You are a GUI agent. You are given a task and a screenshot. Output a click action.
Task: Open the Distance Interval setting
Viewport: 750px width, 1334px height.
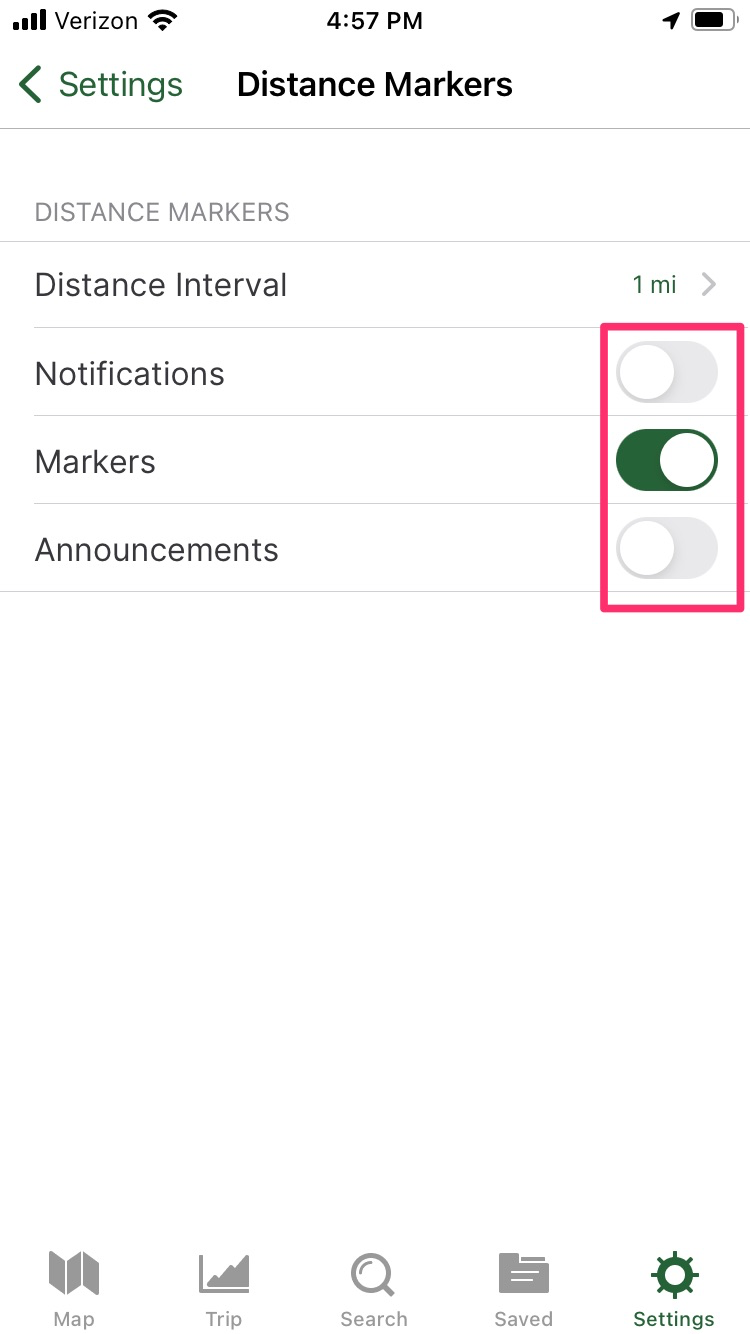coord(375,285)
